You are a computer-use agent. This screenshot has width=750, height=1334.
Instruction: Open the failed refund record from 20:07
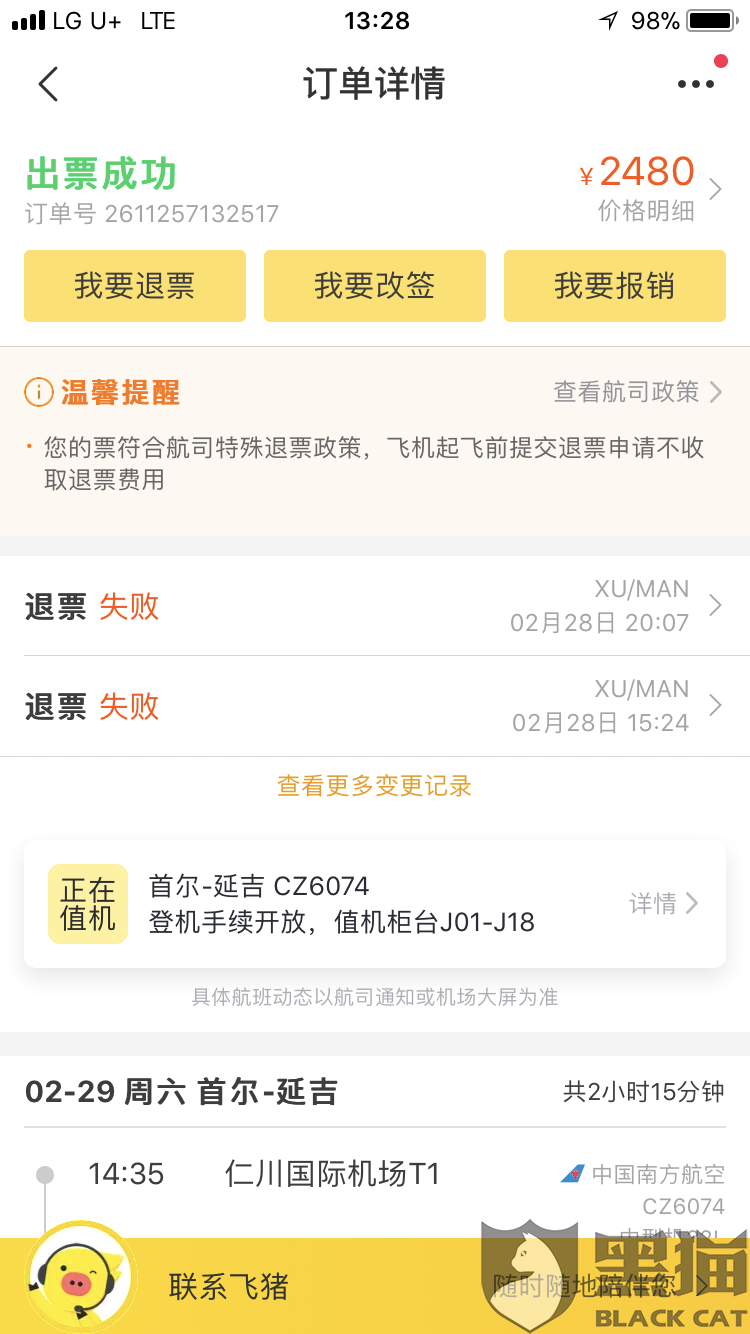[375, 606]
